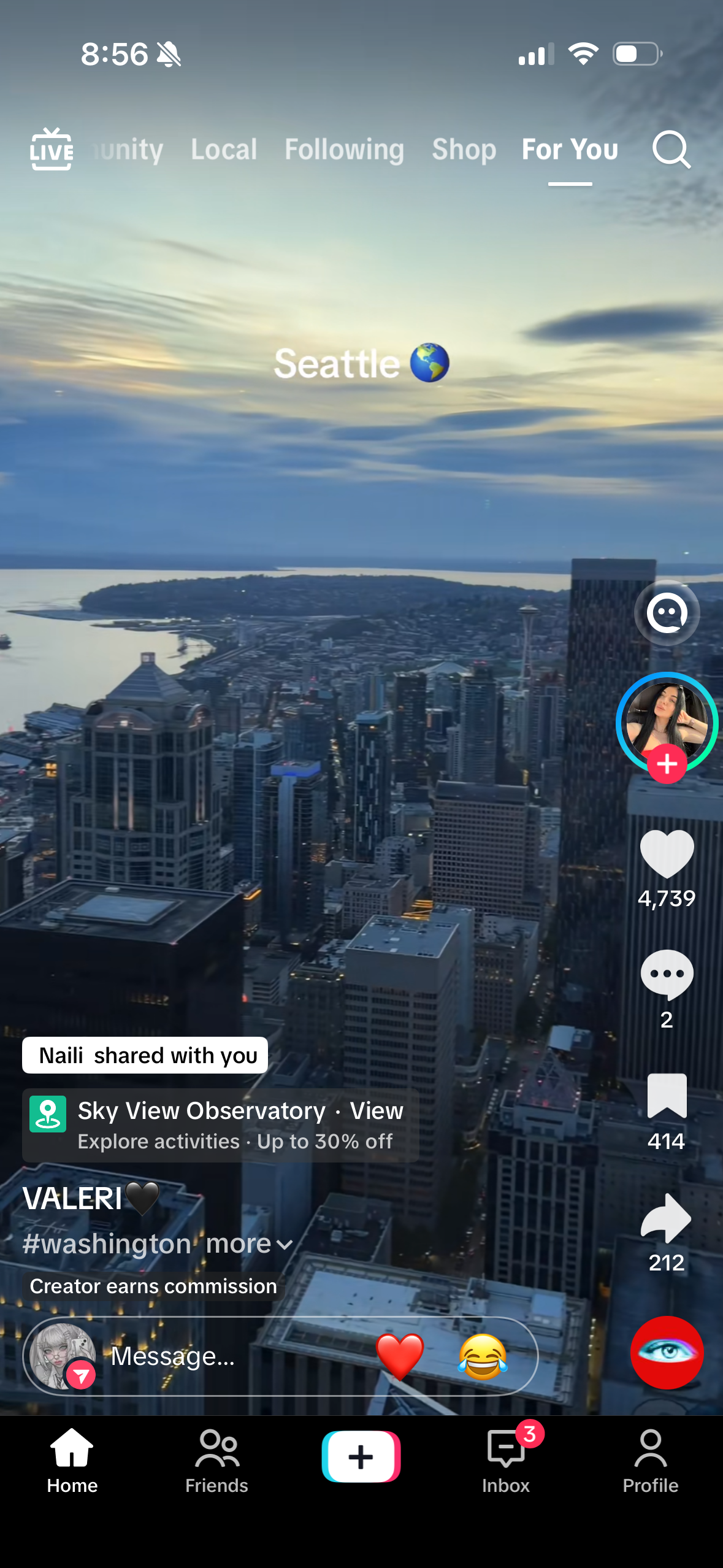Open the LIVE icon
This screenshot has width=723, height=1568.
click(x=52, y=149)
